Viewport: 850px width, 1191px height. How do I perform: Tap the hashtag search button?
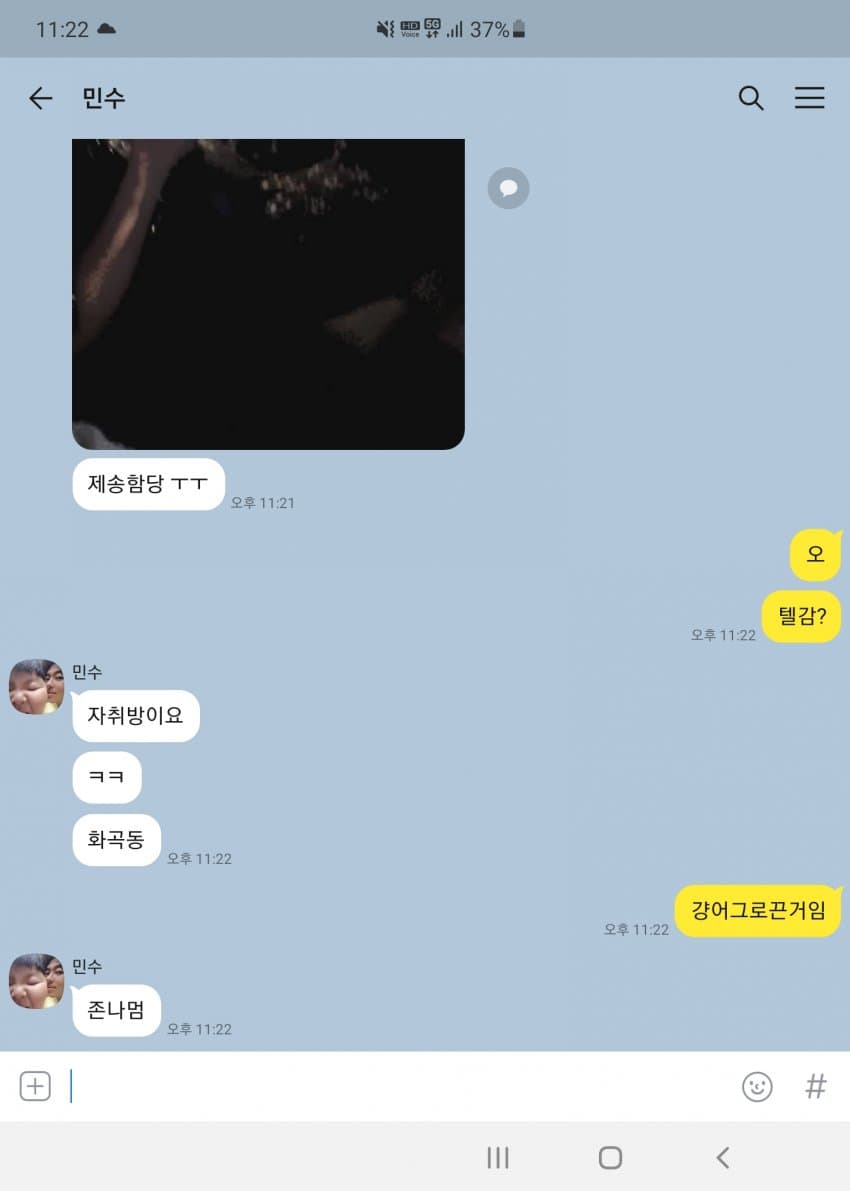tap(816, 1086)
